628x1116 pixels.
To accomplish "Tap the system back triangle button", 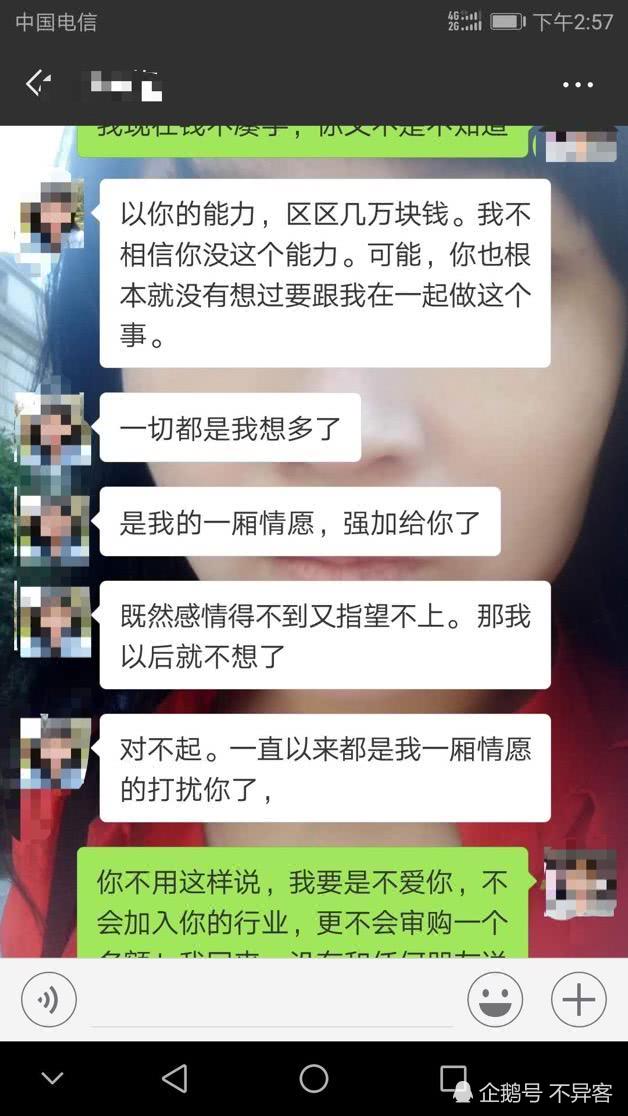I will tap(175, 1078).
